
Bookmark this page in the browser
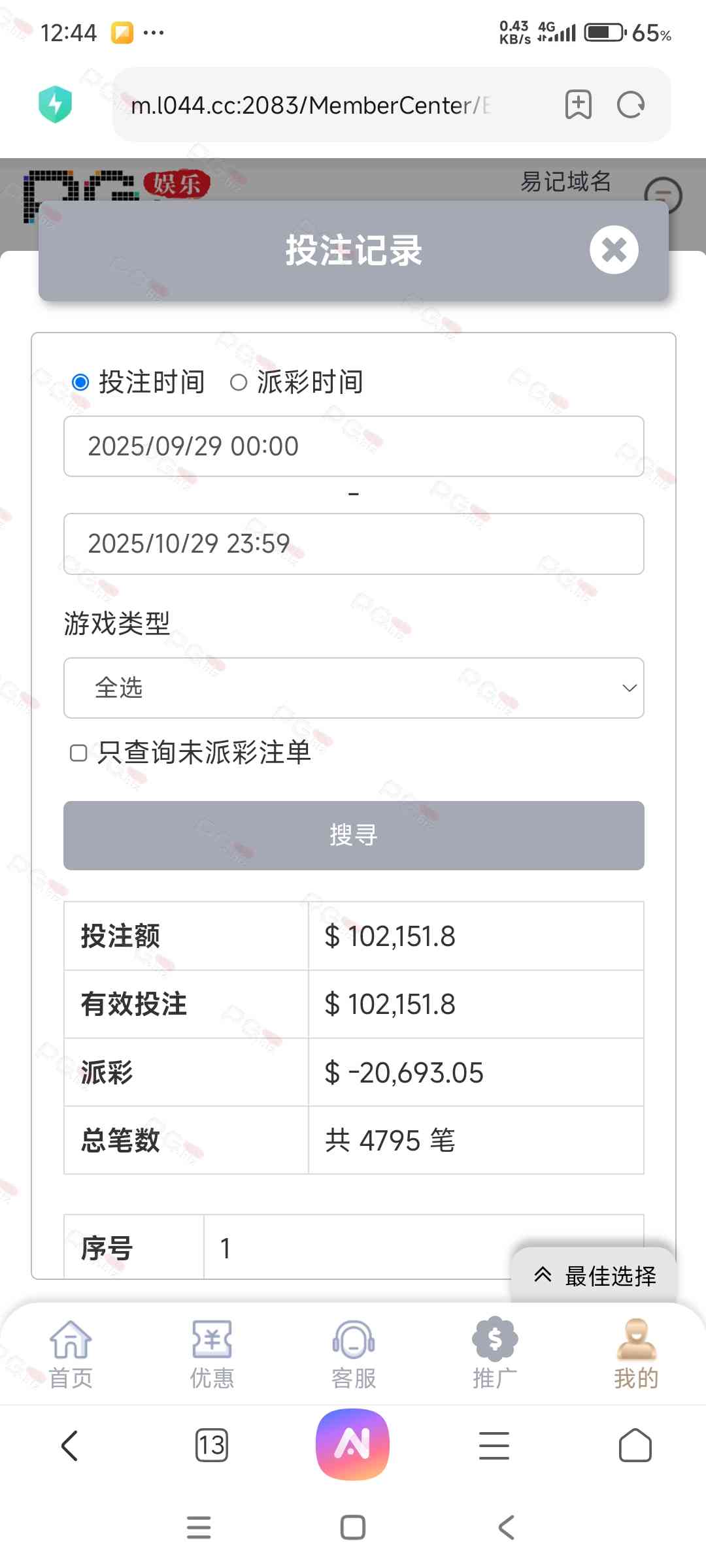(x=579, y=105)
